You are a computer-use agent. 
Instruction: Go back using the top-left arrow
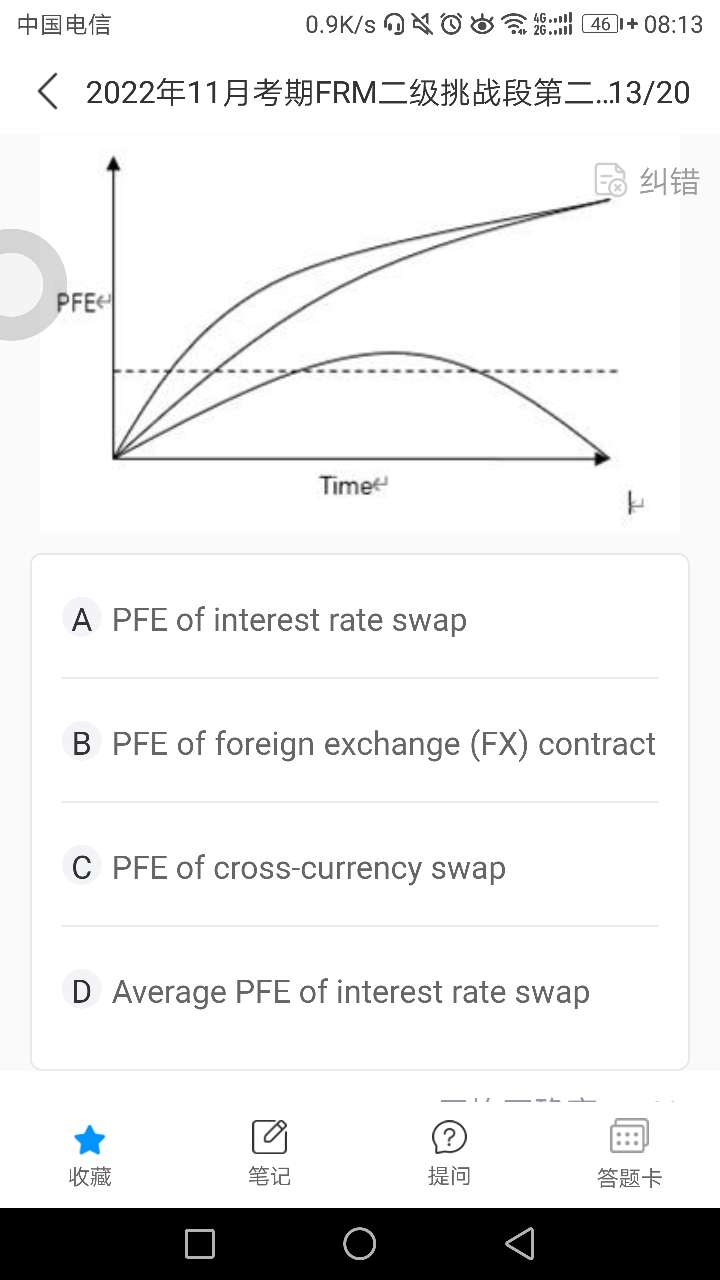pos(47,92)
